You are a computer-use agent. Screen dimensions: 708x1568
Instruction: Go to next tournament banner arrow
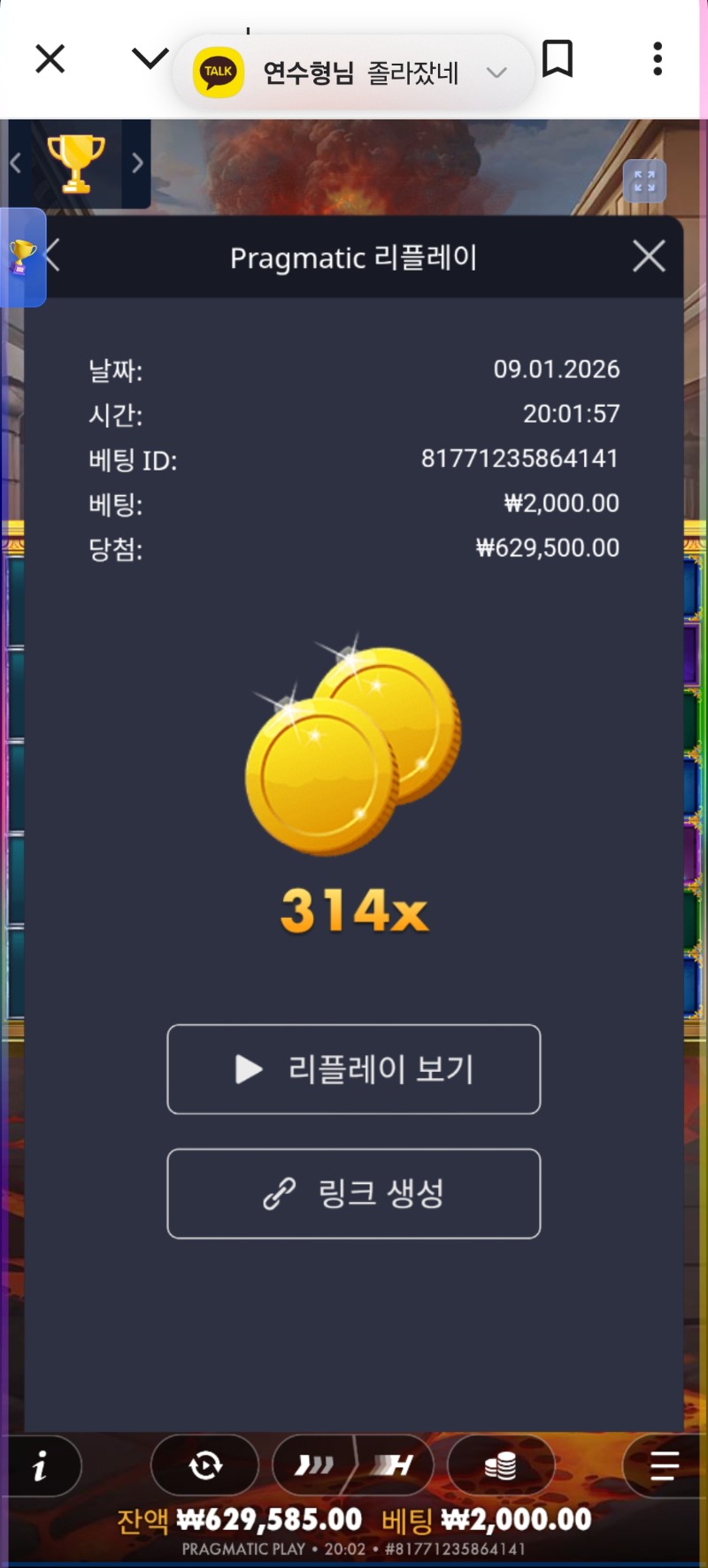[137, 164]
